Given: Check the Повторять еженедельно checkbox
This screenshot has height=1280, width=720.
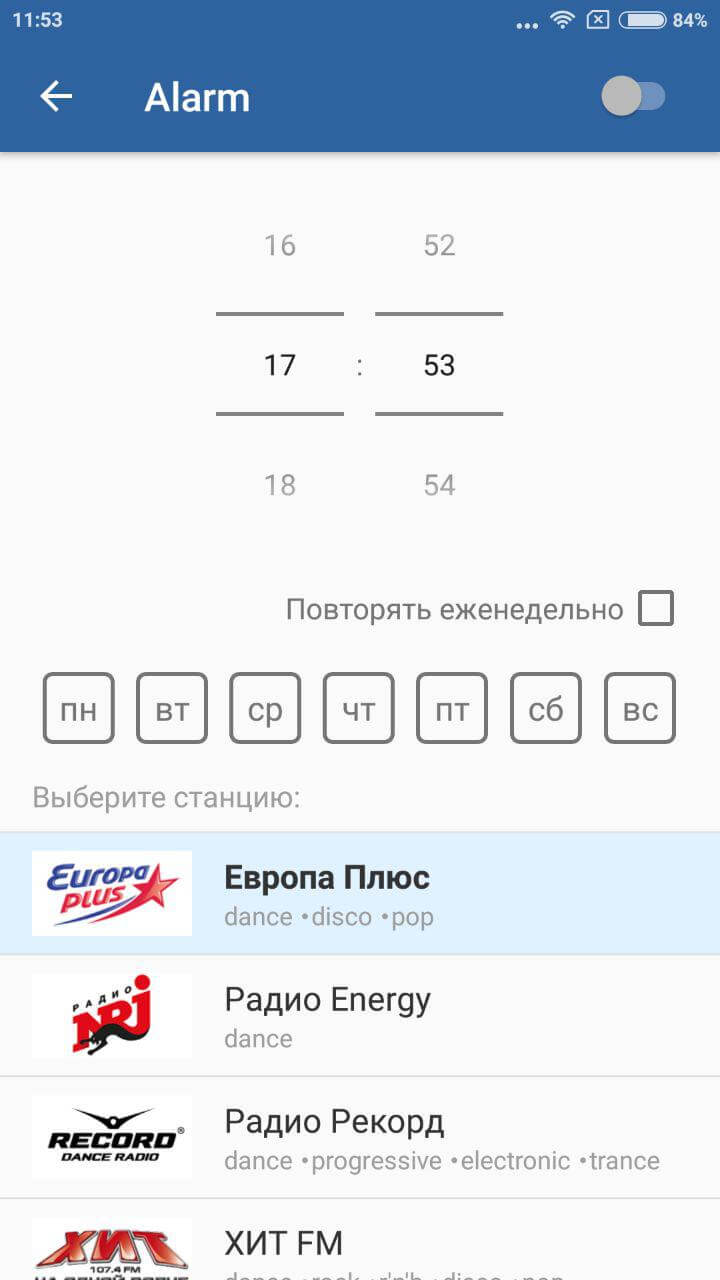Looking at the screenshot, I should (655, 608).
